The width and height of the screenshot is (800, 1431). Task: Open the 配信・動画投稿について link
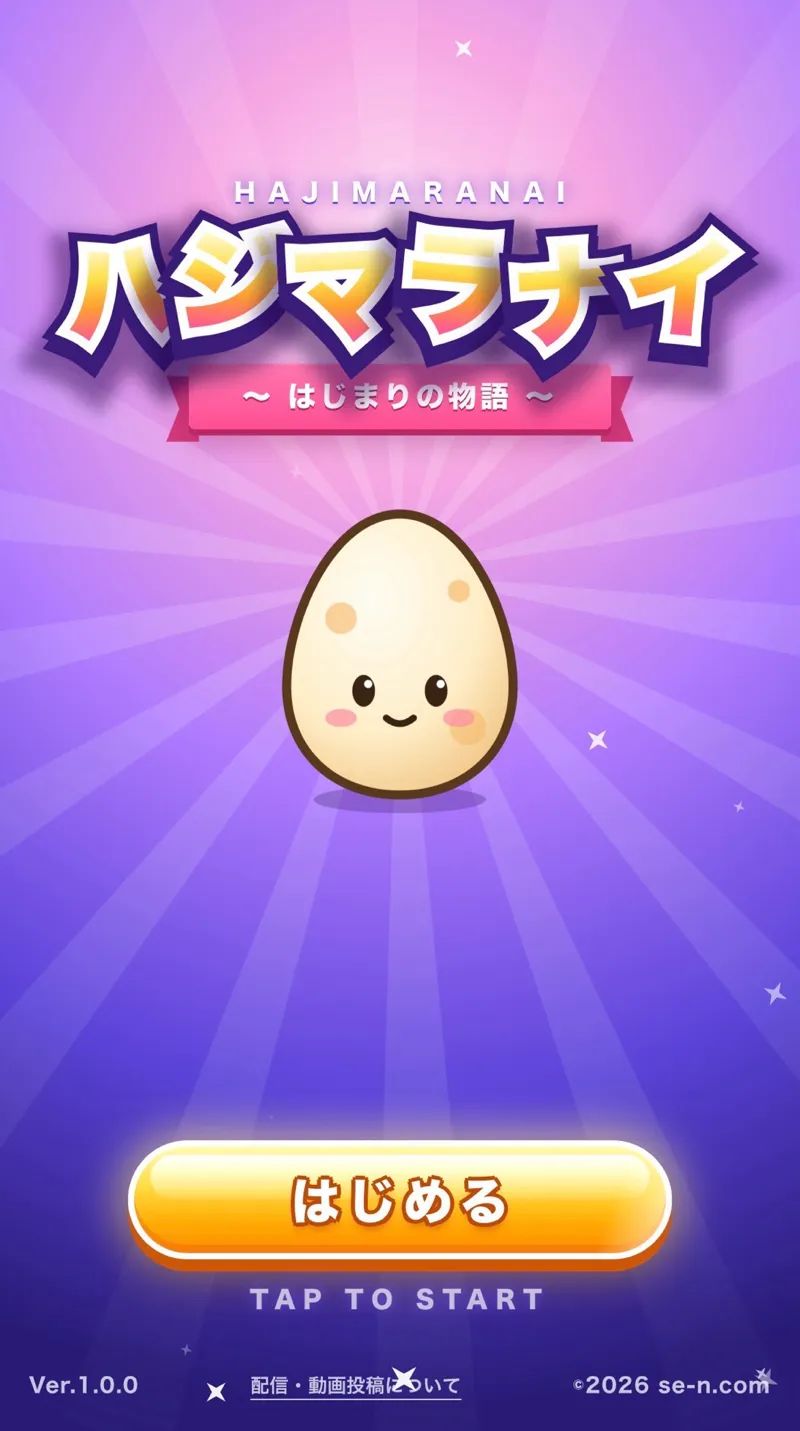[x=355, y=1386]
